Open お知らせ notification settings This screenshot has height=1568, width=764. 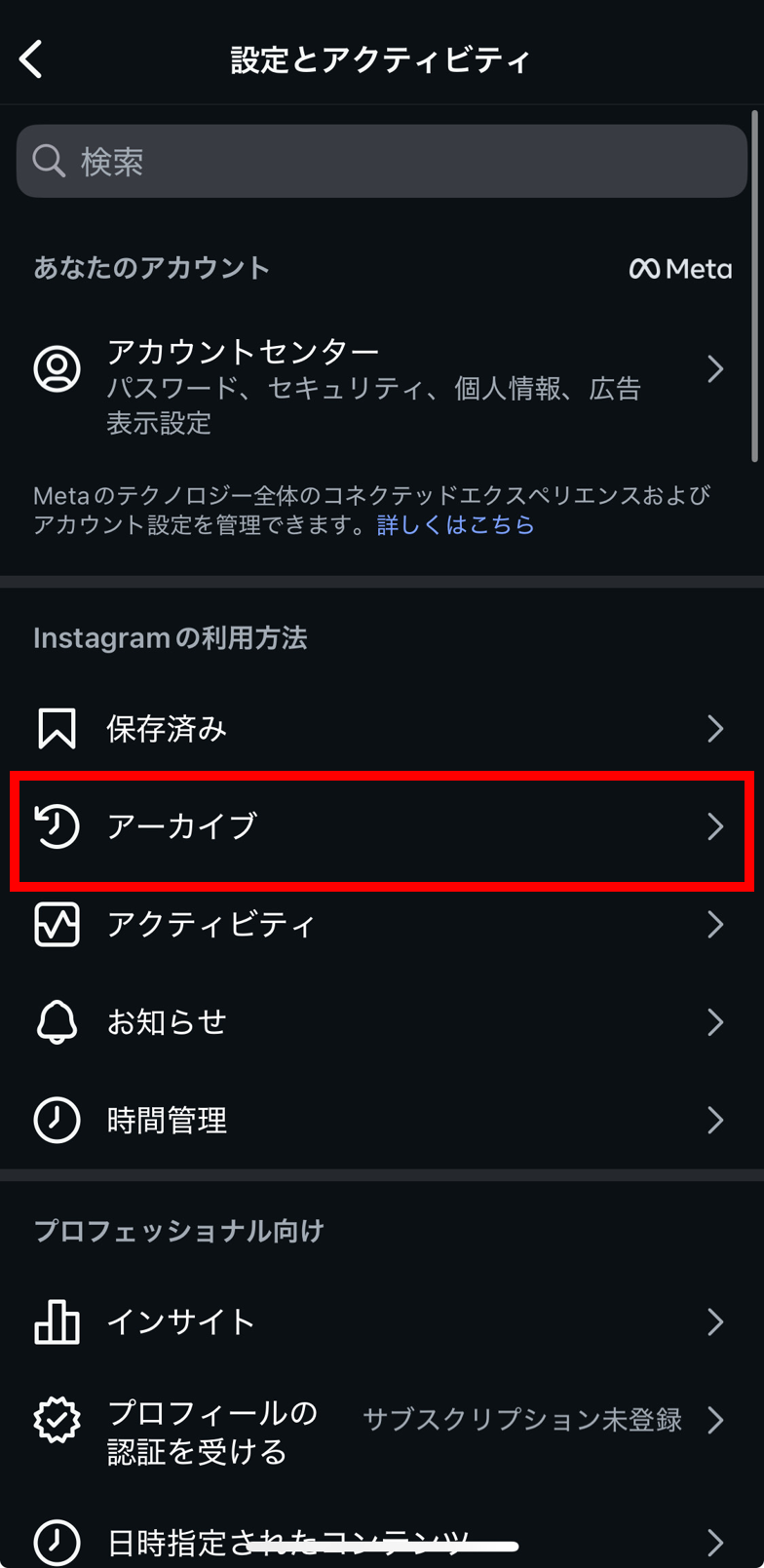380,1022
